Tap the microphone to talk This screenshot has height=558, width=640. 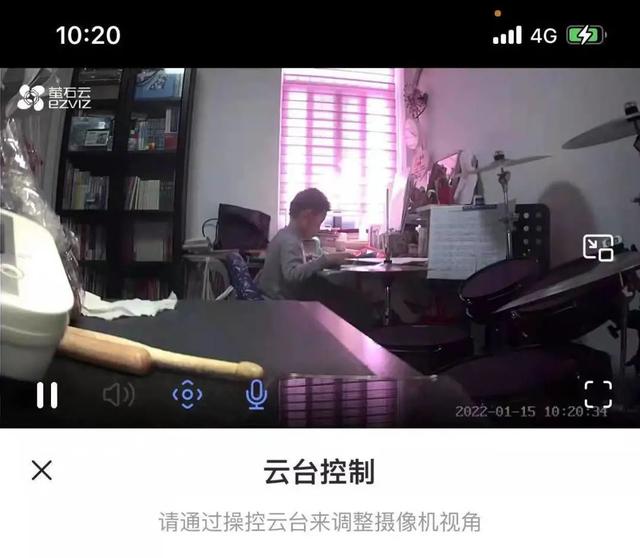coord(257,395)
